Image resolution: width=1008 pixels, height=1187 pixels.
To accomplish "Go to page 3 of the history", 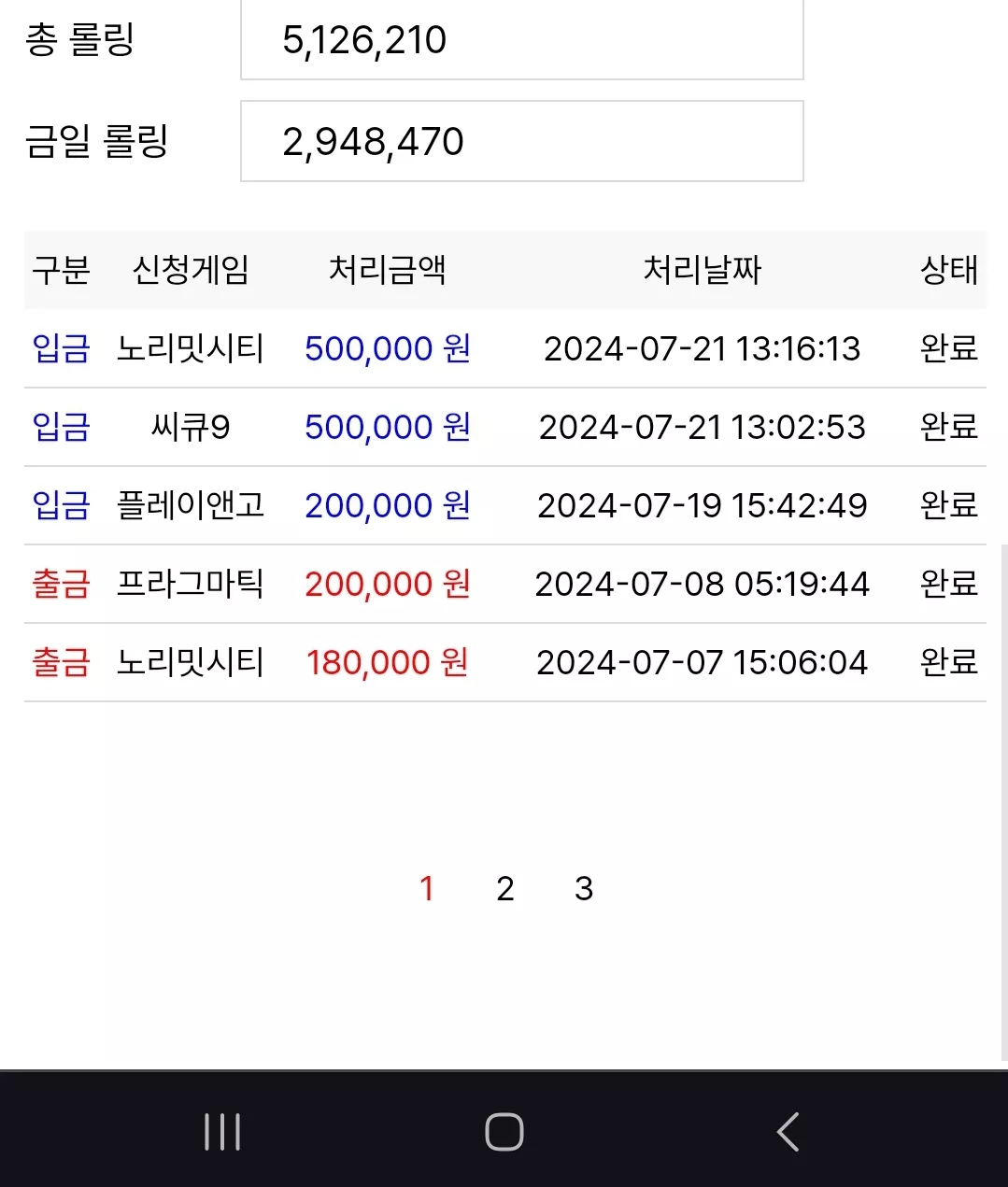I will [584, 888].
